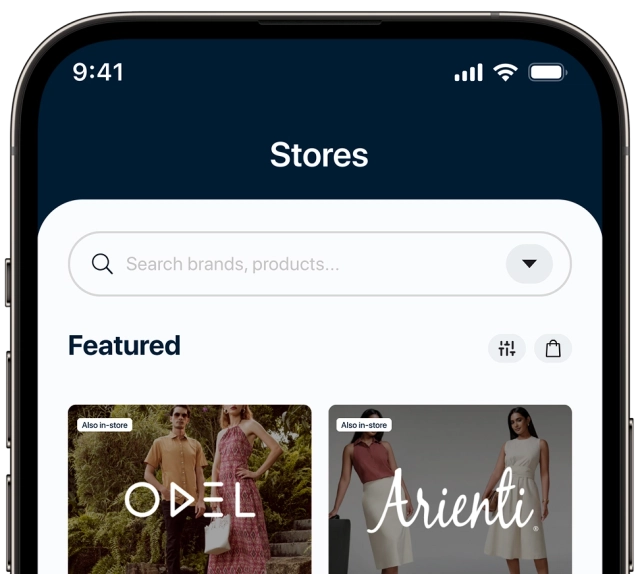Expand the search bar dropdown arrow
Image resolution: width=640 pixels, height=574 pixels.
point(529,264)
